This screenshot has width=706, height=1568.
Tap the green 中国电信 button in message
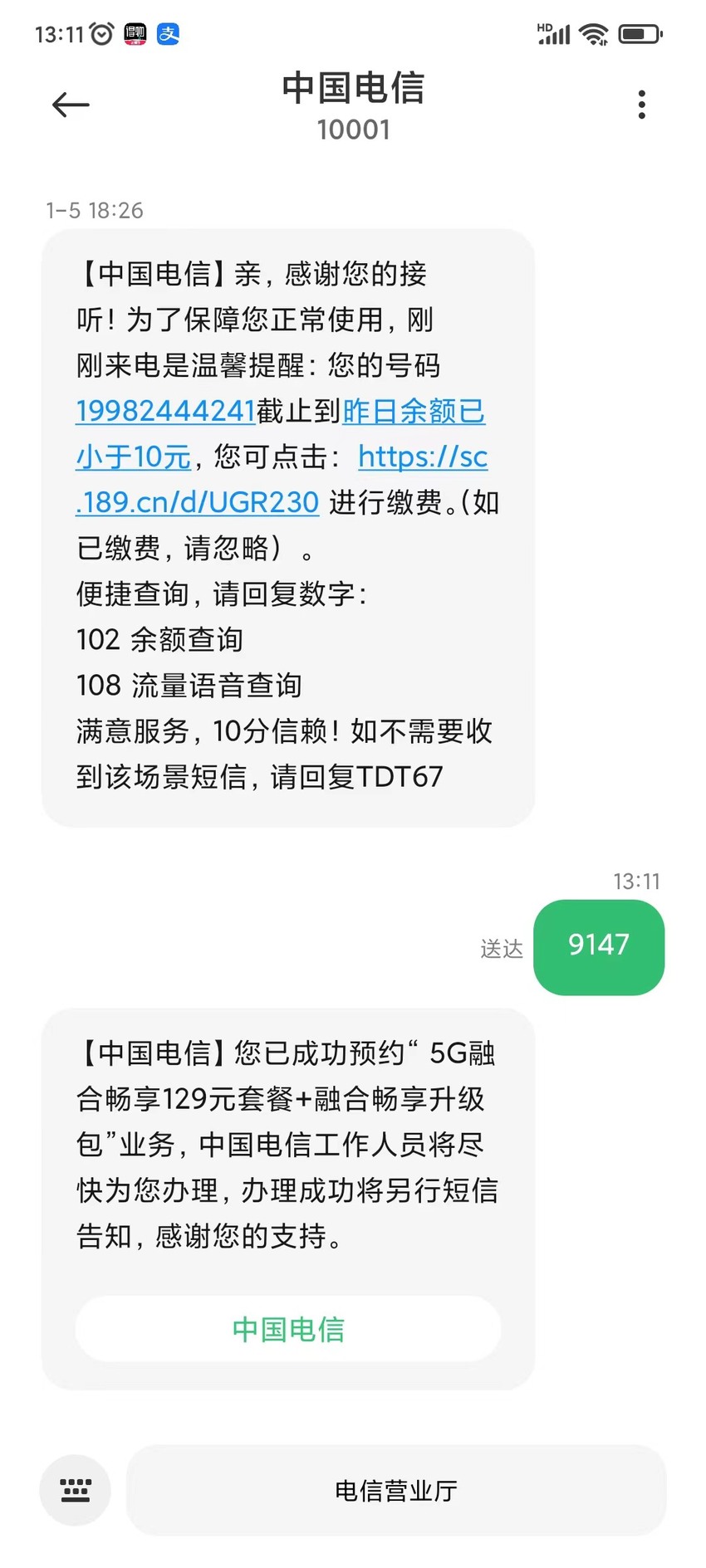pyautogui.click(x=288, y=1329)
